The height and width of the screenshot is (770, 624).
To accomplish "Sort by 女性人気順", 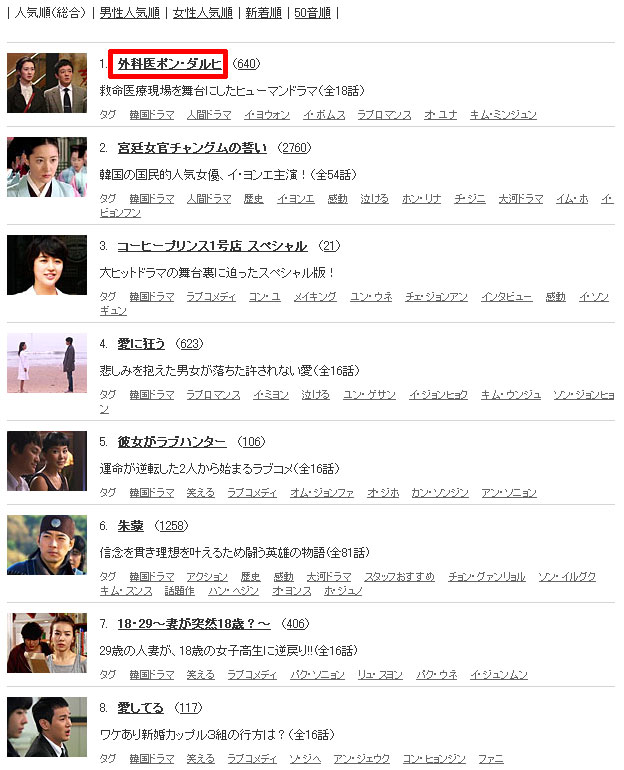I will (x=203, y=13).
